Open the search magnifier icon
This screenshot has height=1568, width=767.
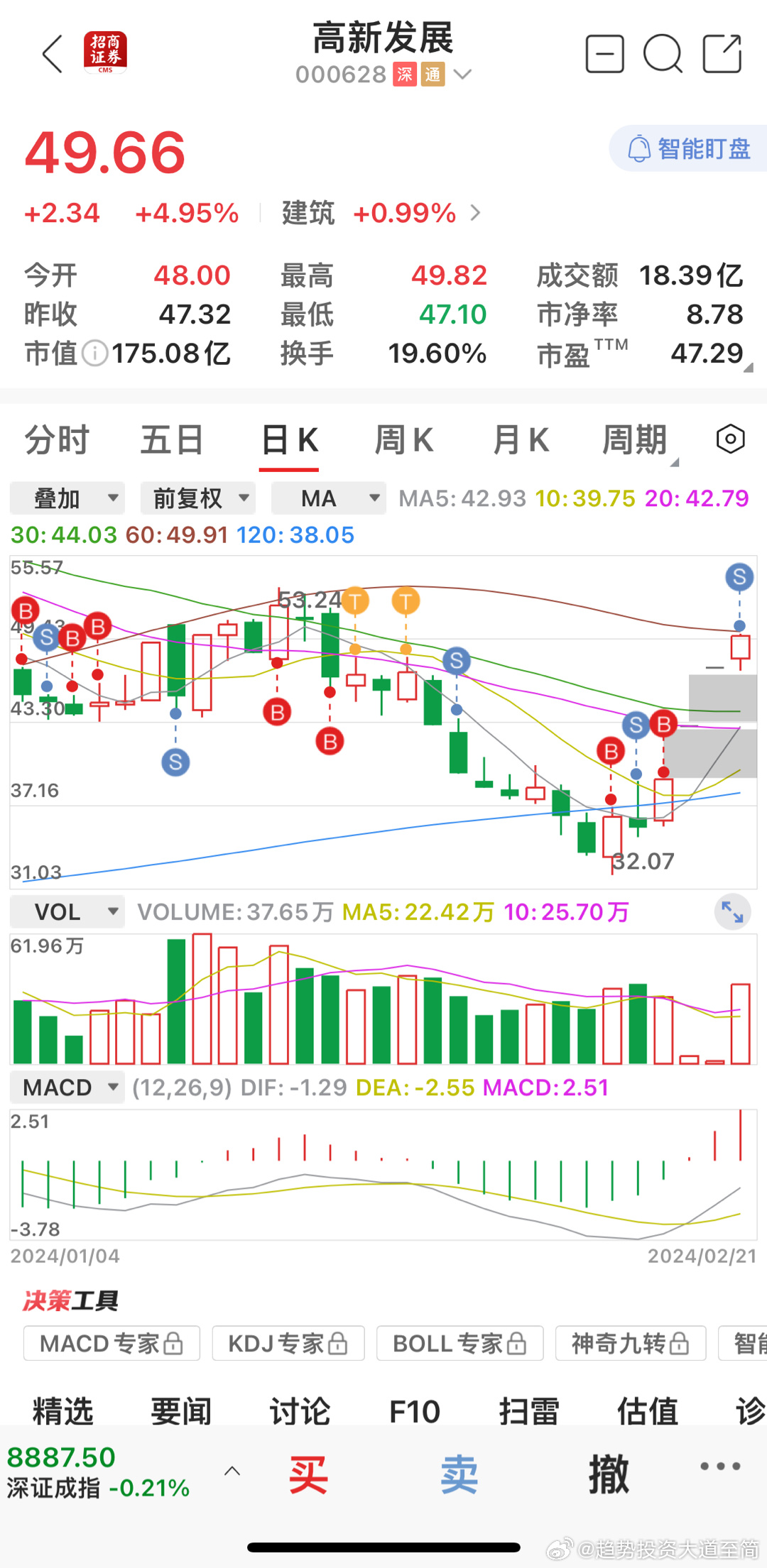click(663, 54)
